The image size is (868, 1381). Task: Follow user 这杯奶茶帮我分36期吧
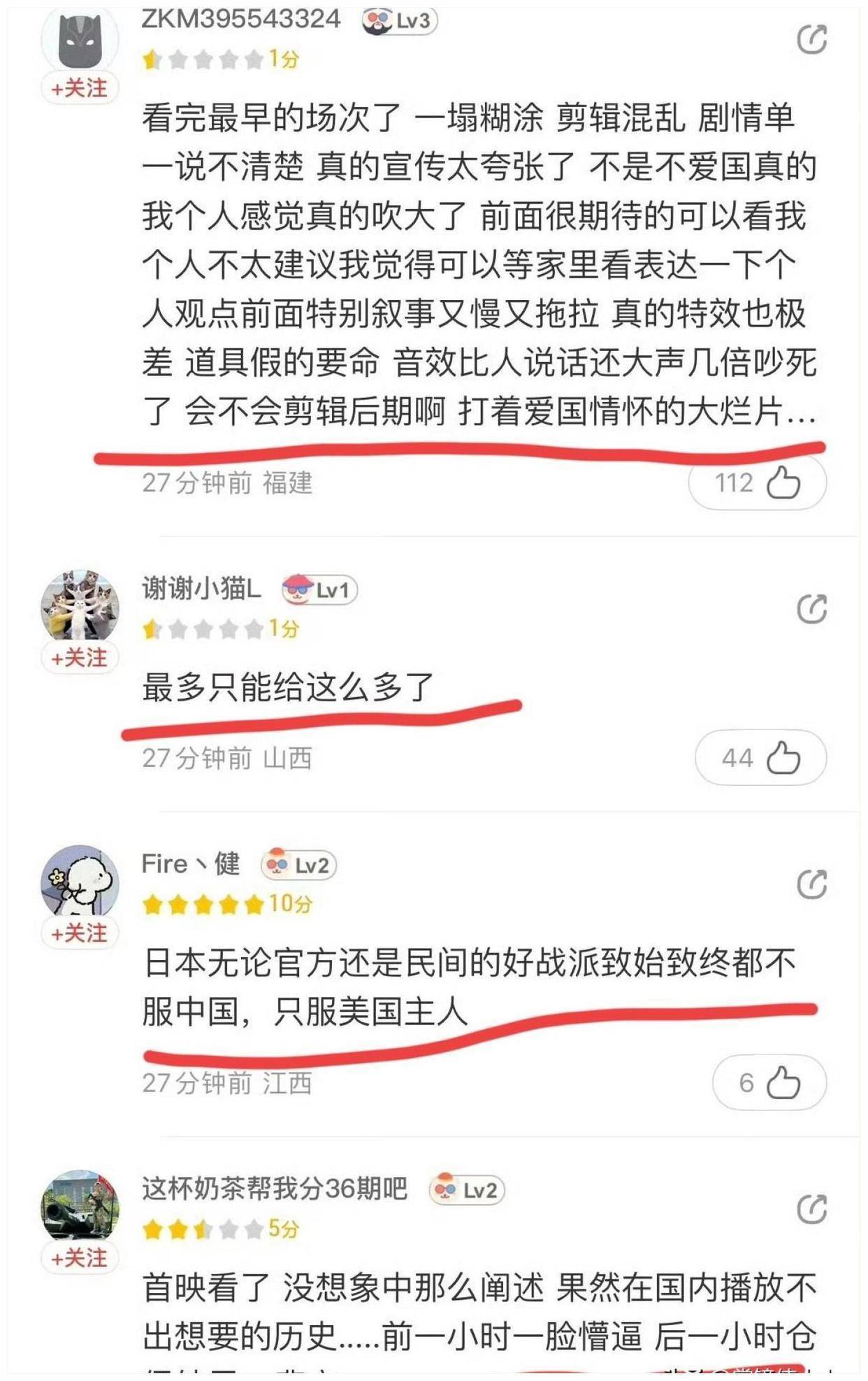[x=80, y=1257]
